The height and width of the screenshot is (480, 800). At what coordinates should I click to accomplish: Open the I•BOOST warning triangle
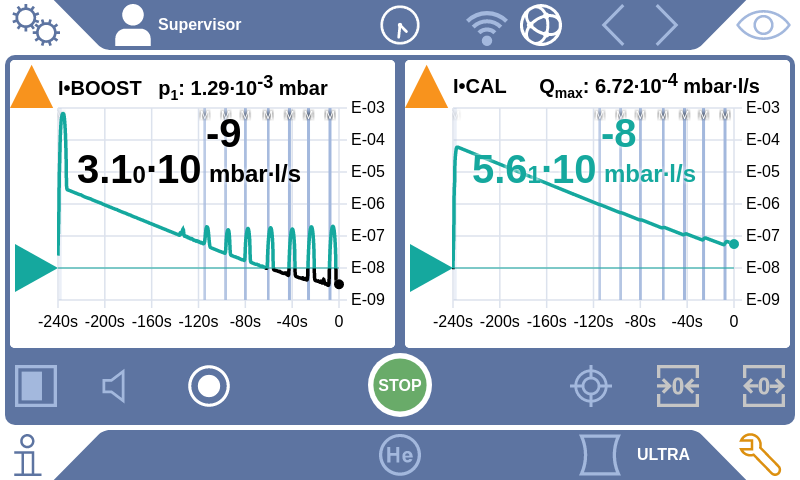31,88
